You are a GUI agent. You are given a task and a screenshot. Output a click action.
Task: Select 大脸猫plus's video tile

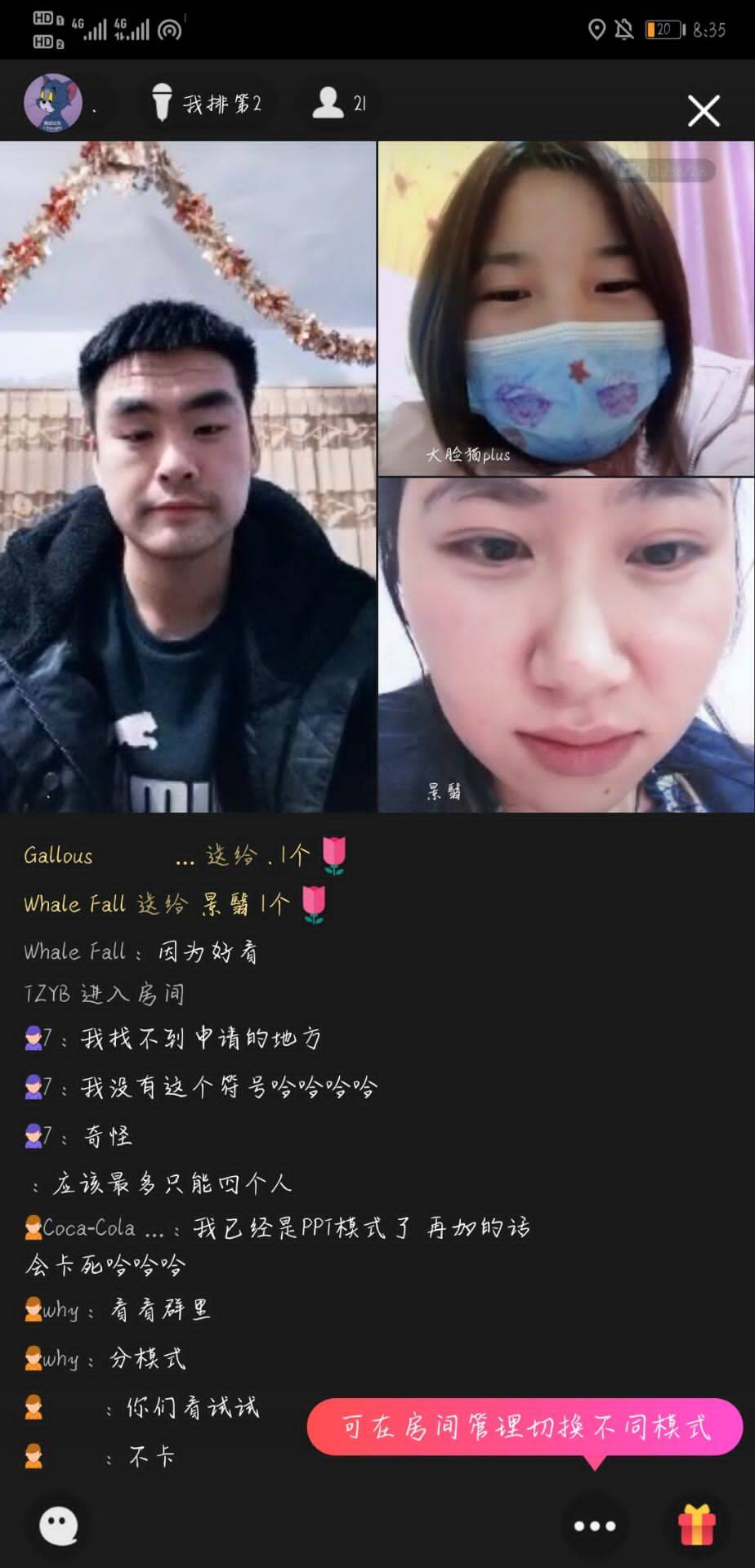click(565, 309)
